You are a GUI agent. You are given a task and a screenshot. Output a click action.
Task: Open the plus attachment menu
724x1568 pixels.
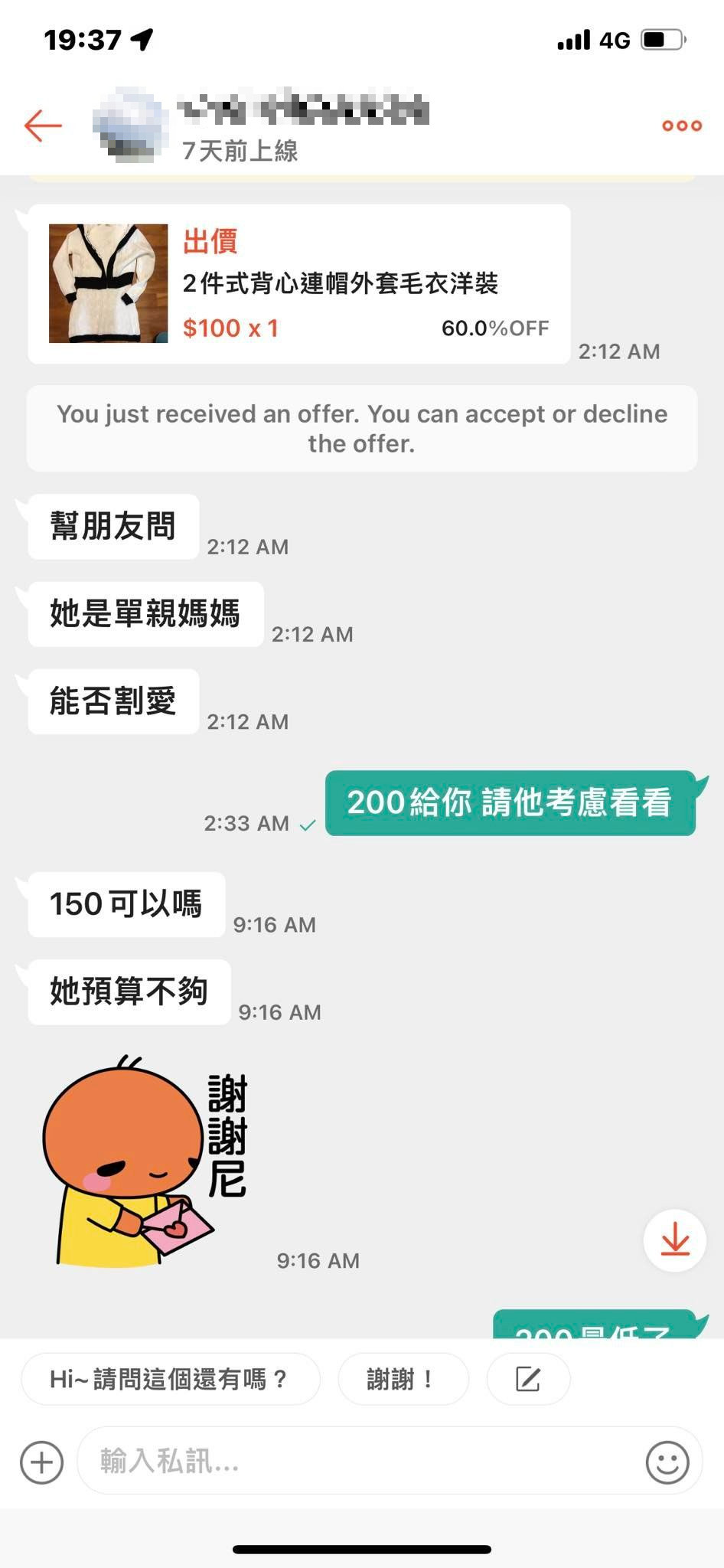point(41,1462)
